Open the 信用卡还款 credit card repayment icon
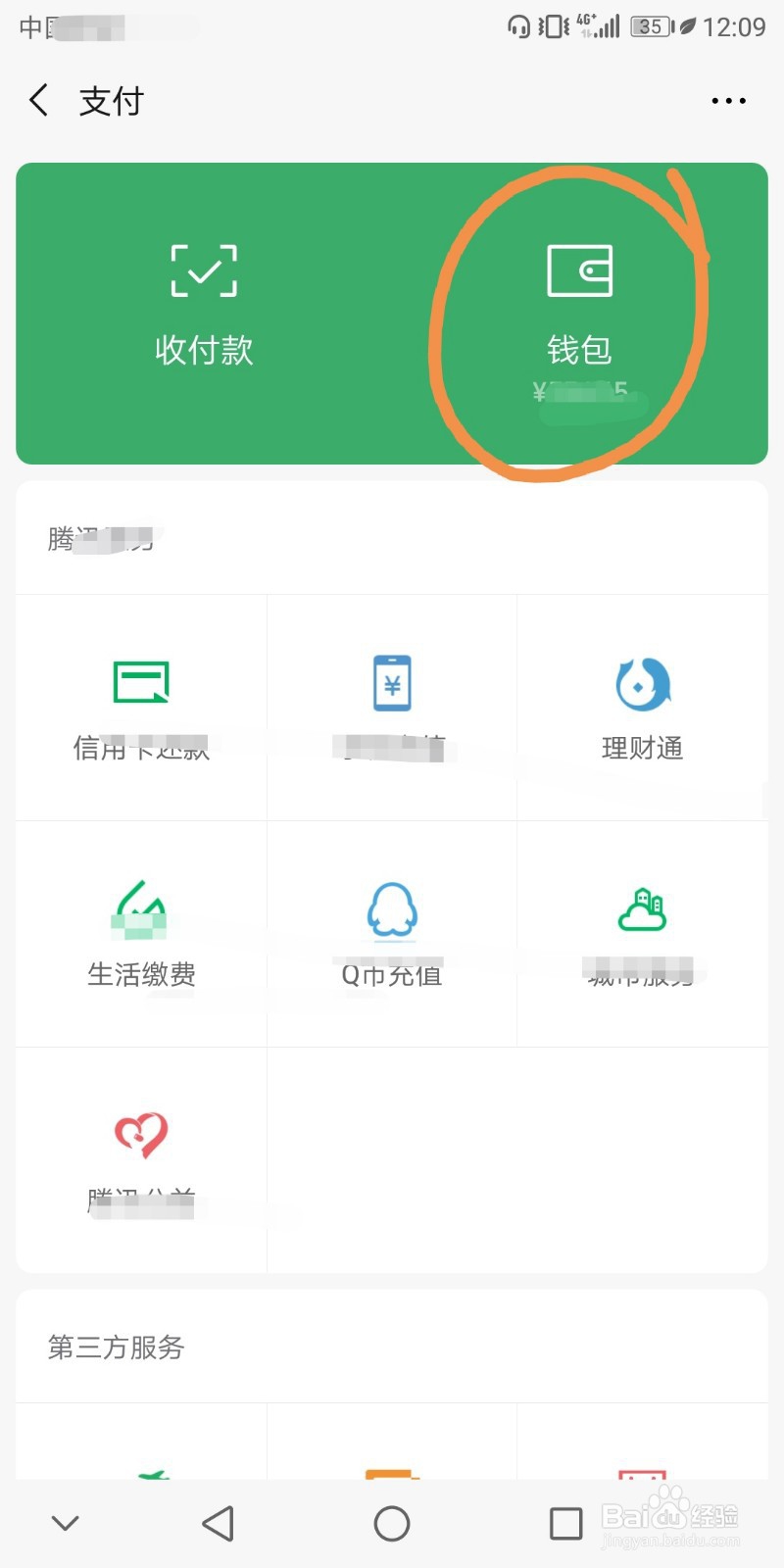 140,706
